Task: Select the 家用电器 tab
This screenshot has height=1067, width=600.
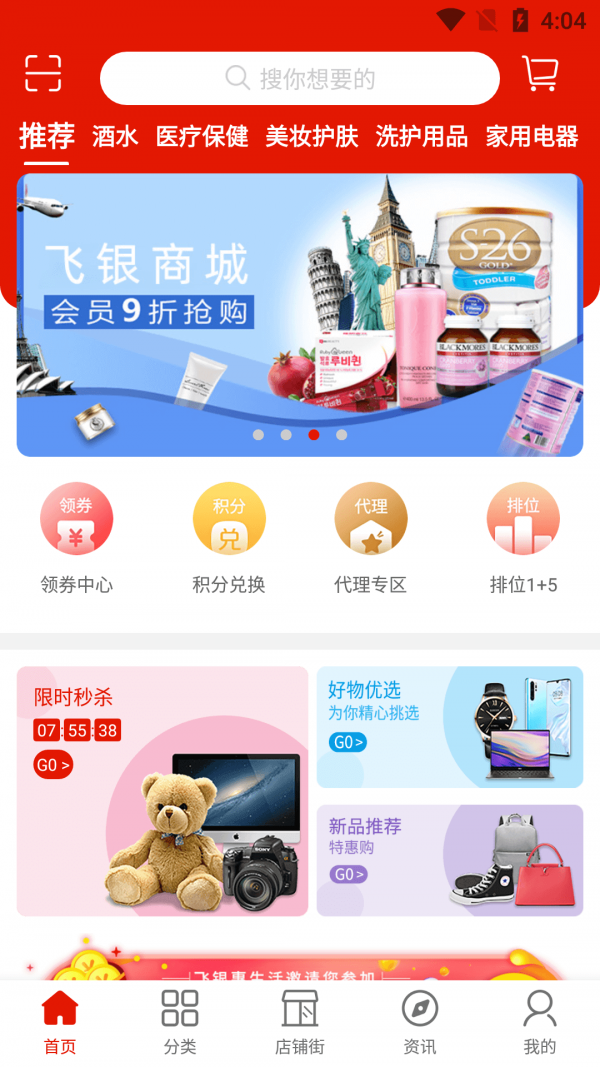Action: 532,136
